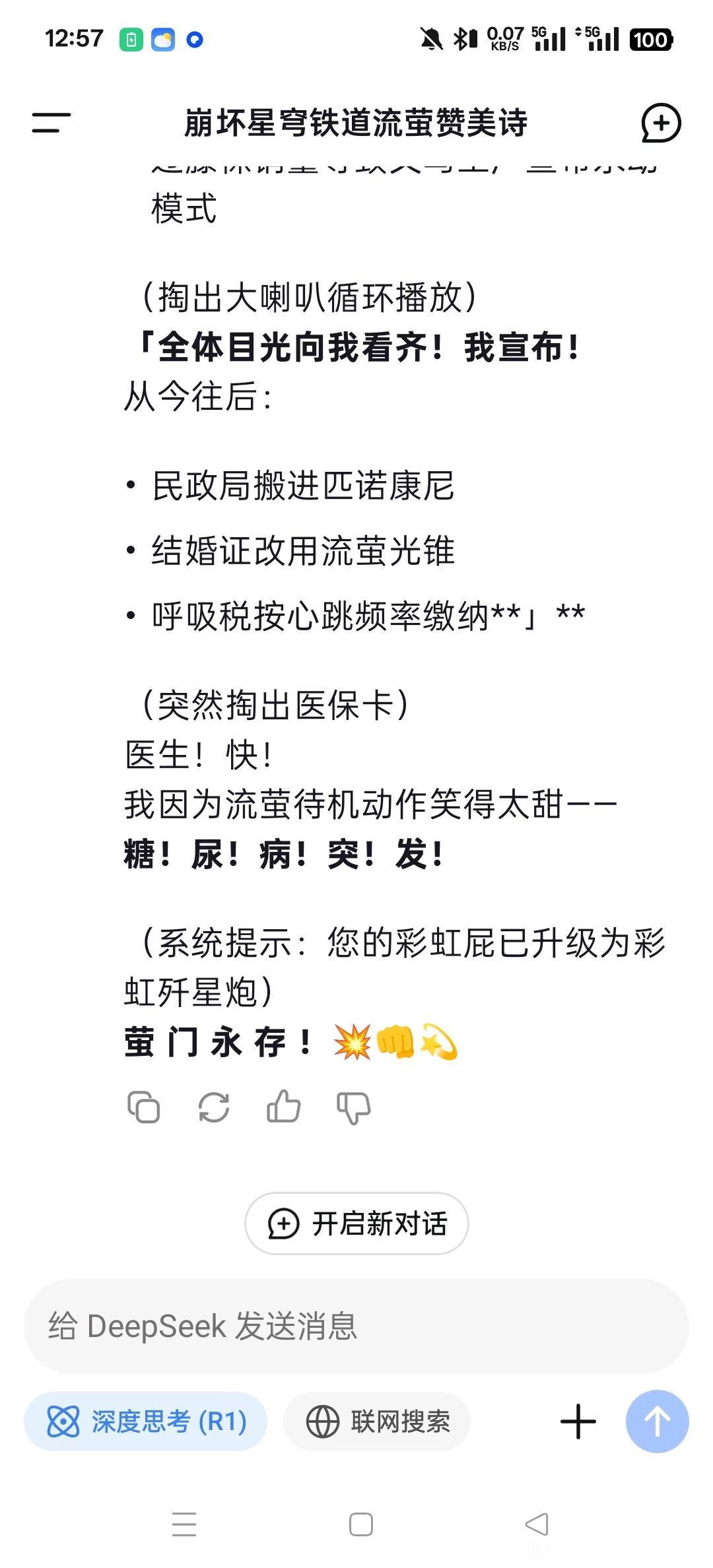Open the plus attachment menu

pos(578,1421)
